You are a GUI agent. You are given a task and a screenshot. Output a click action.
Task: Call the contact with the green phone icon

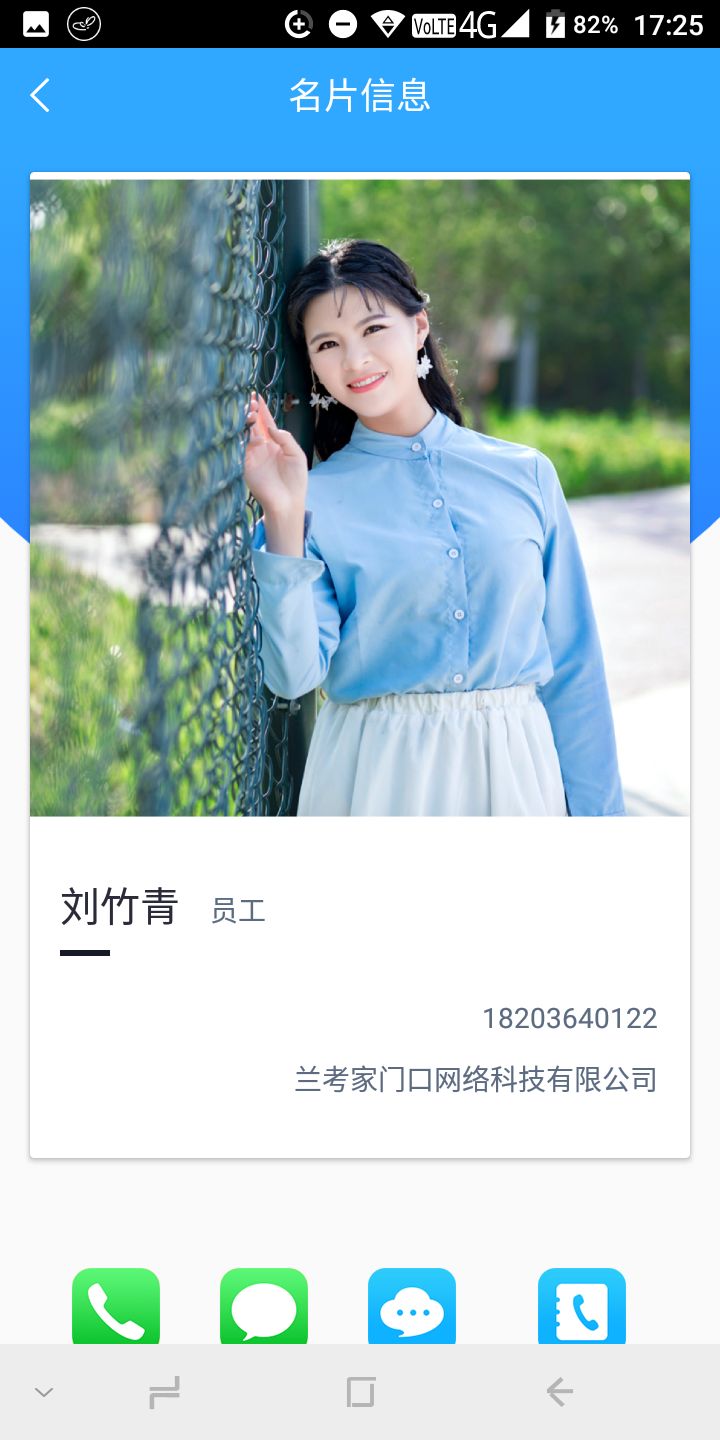(x=116, y=1306)
